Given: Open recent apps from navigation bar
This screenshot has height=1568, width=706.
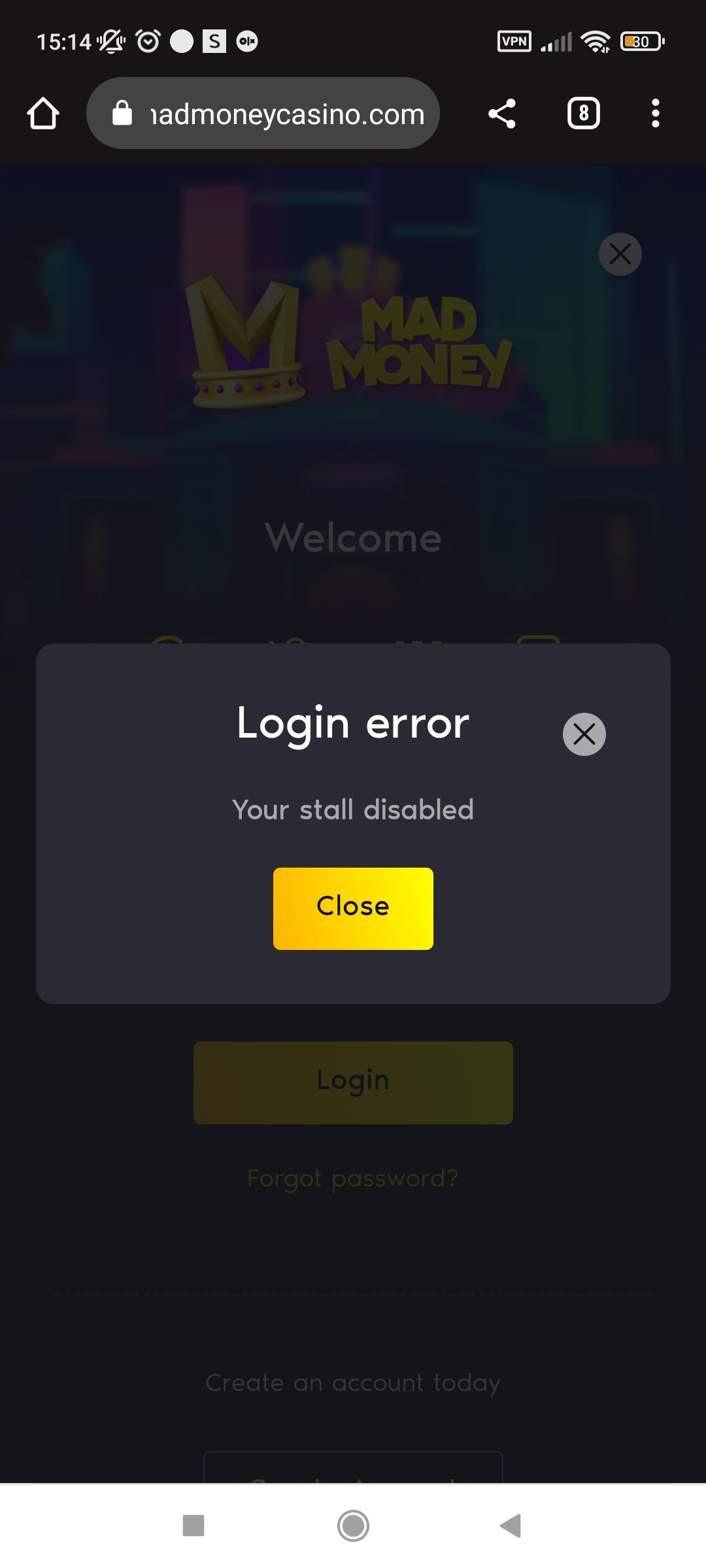Looking at the screenshot, I should tap(193, 1526).
